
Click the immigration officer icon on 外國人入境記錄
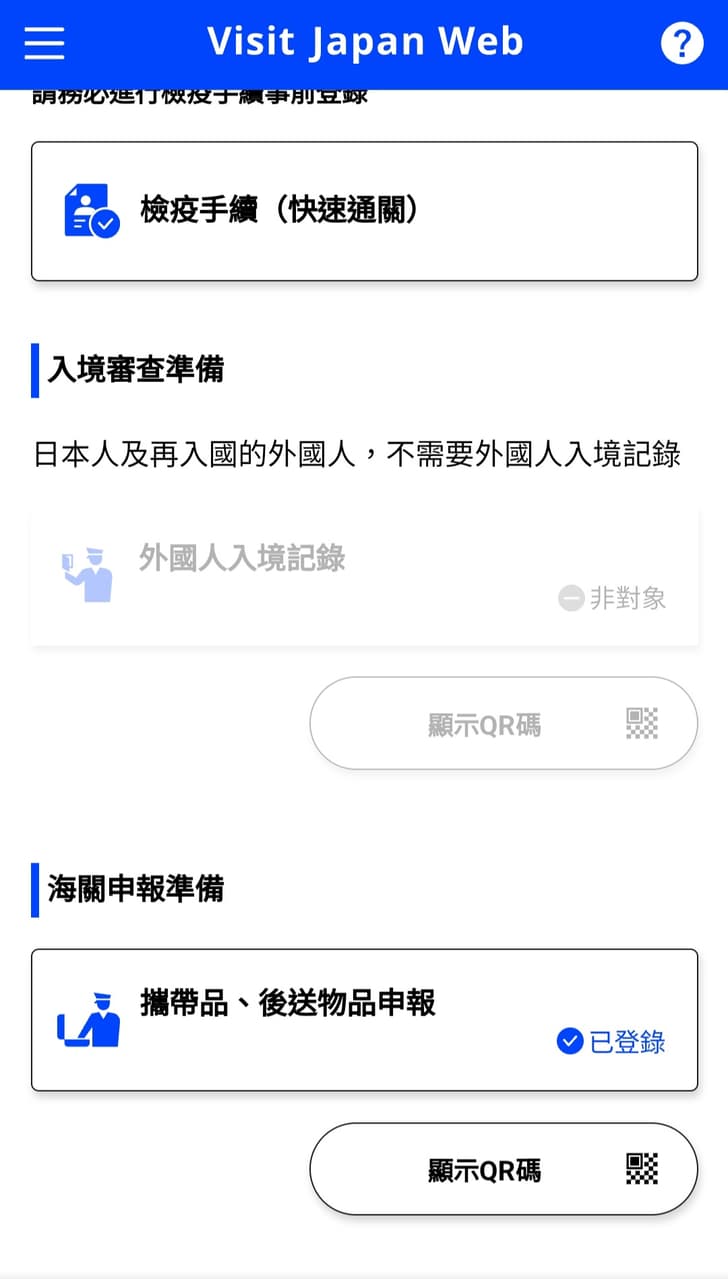88,570
